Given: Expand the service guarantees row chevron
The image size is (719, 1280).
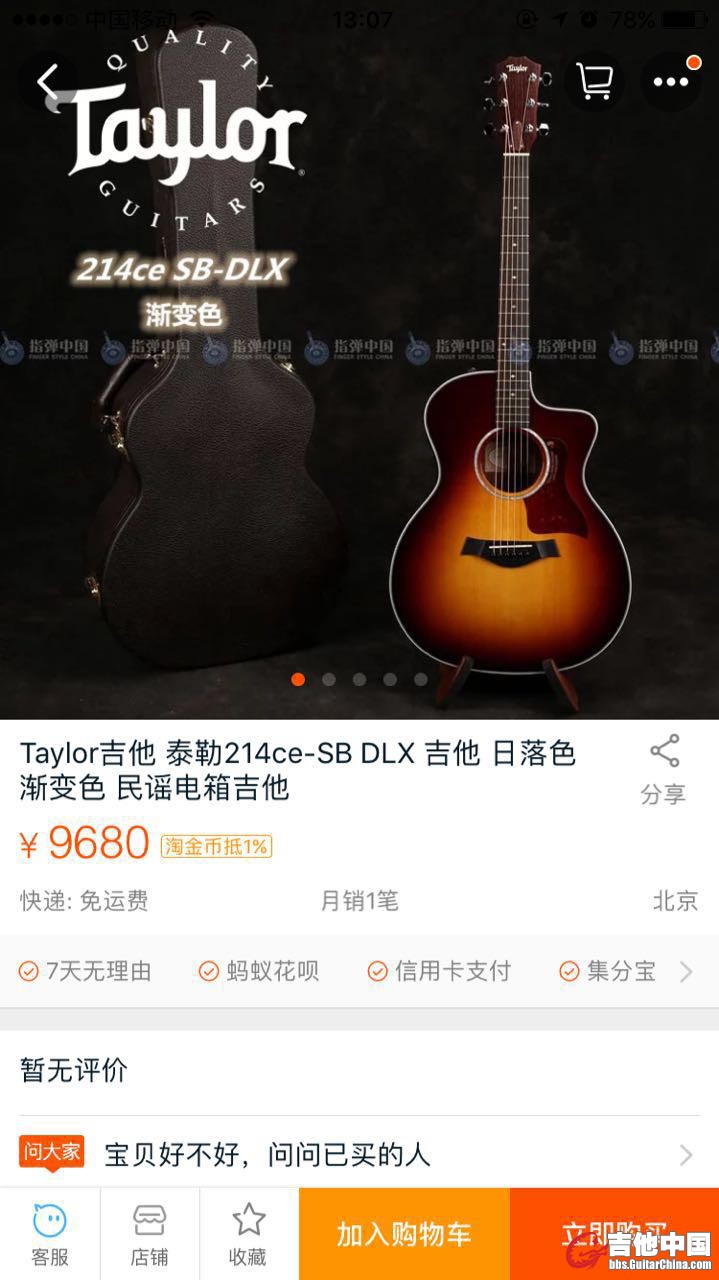Looking at the screenshot, I should point(686,971).
